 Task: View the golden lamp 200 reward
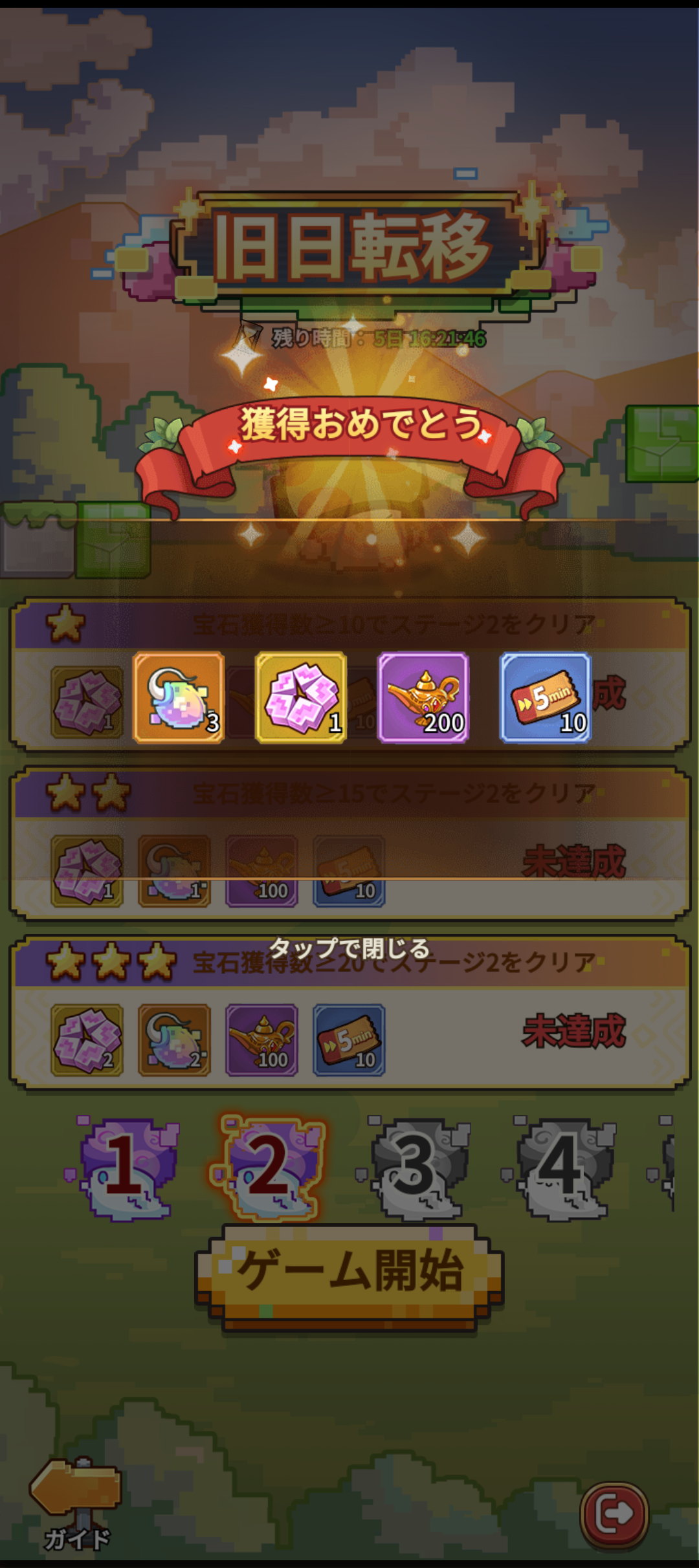pyautogui.click(x=423, y=697)
